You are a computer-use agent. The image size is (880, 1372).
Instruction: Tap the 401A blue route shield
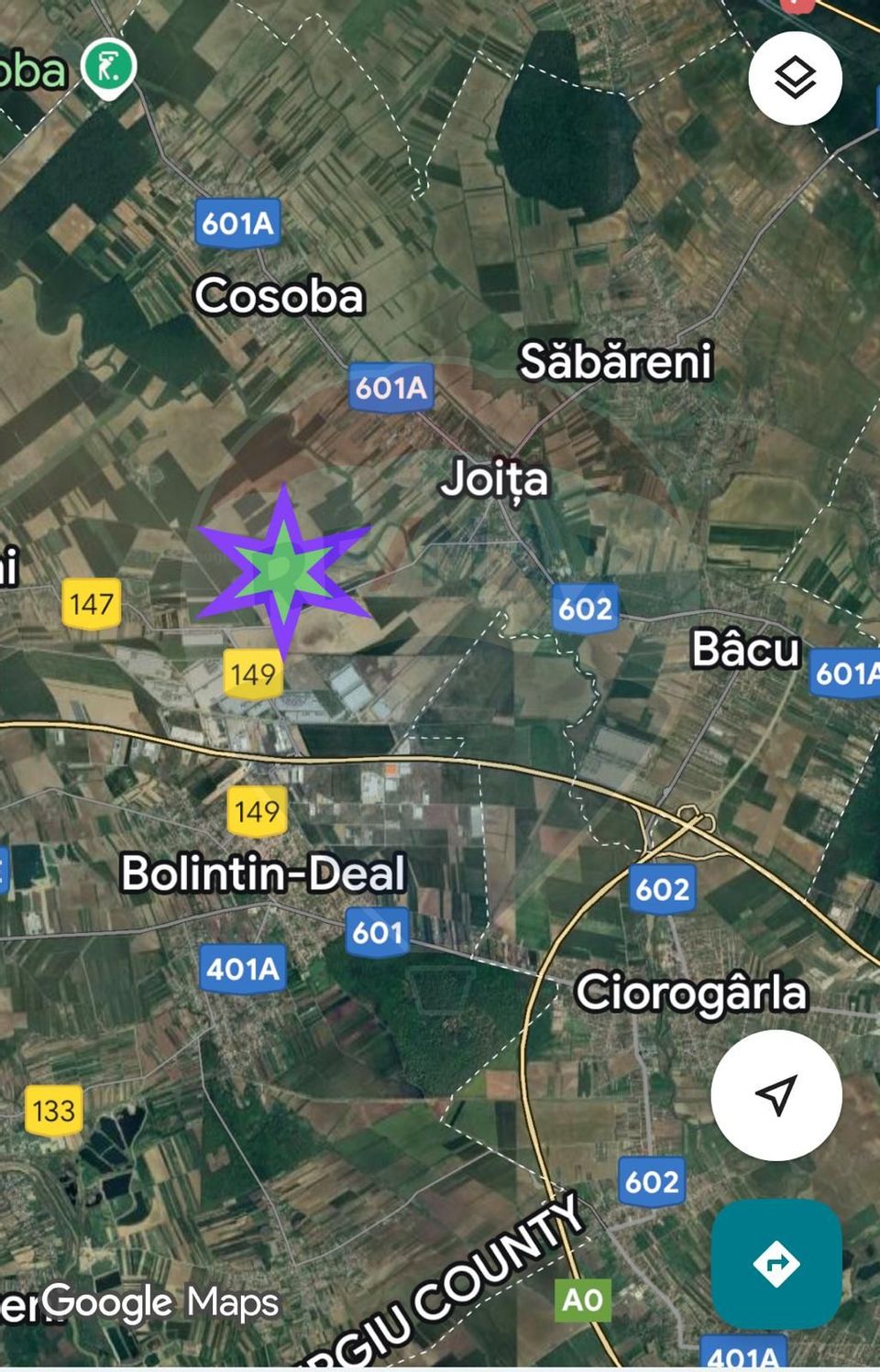pyautogui.click(x=242, y=966)
